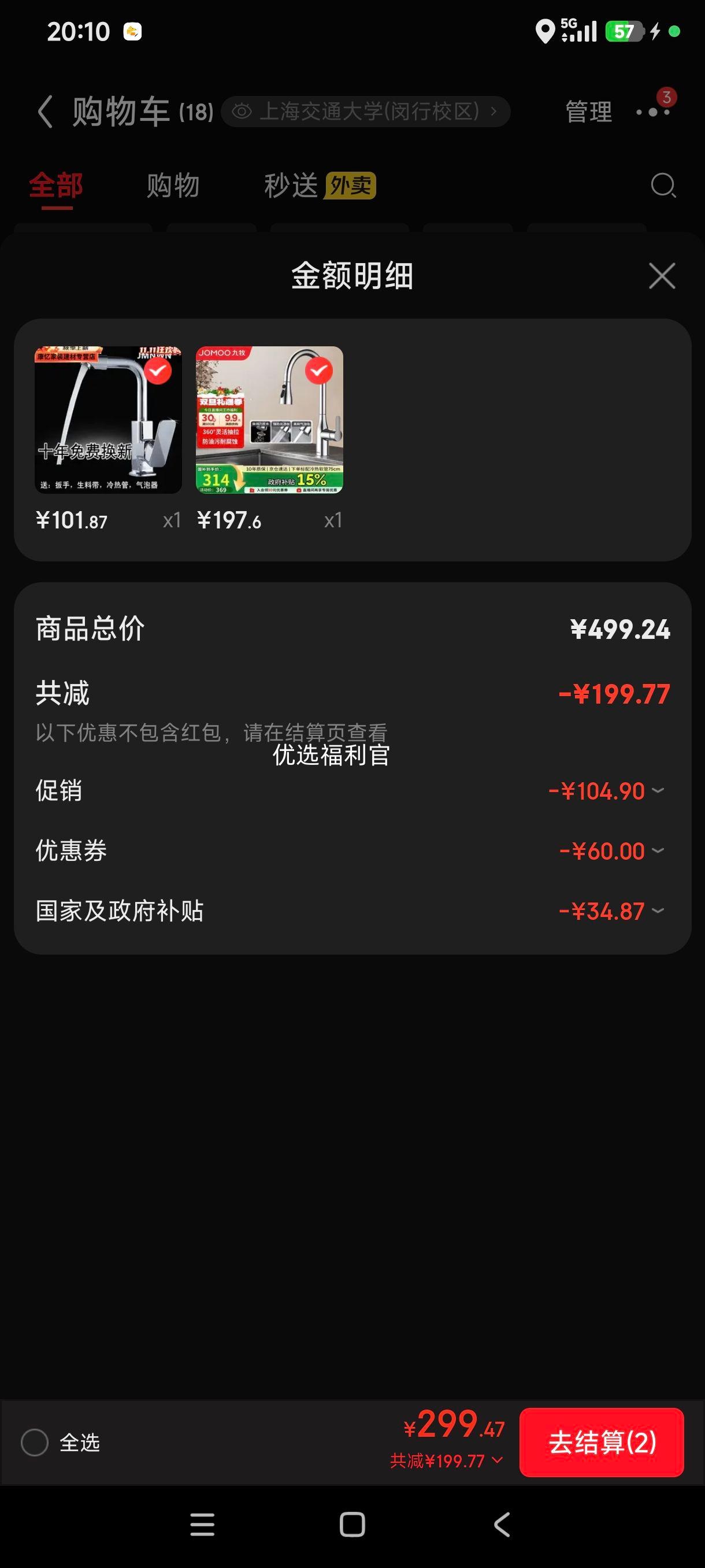Expand the 国家及政府补贴 subsidy details
This screenshot has height=1568, width=705.
coord(657,911)
